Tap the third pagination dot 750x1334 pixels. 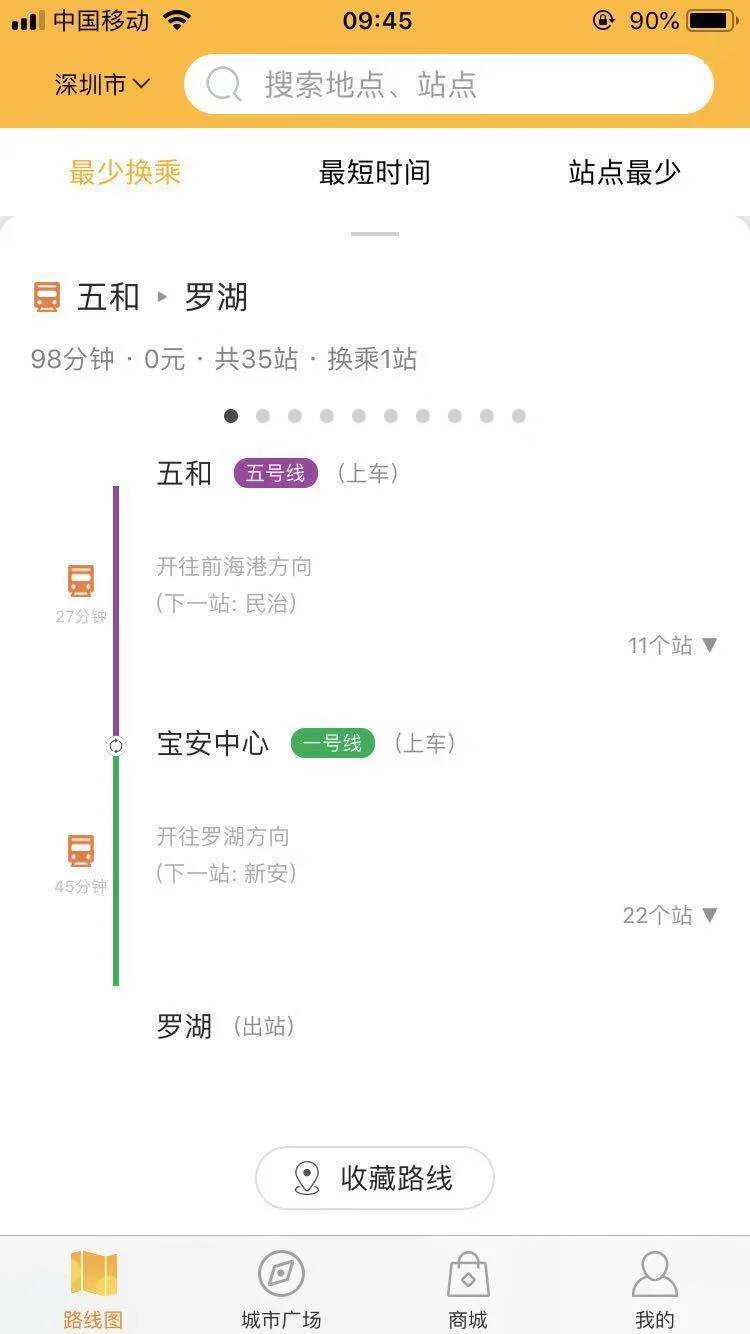coord(295,416)
